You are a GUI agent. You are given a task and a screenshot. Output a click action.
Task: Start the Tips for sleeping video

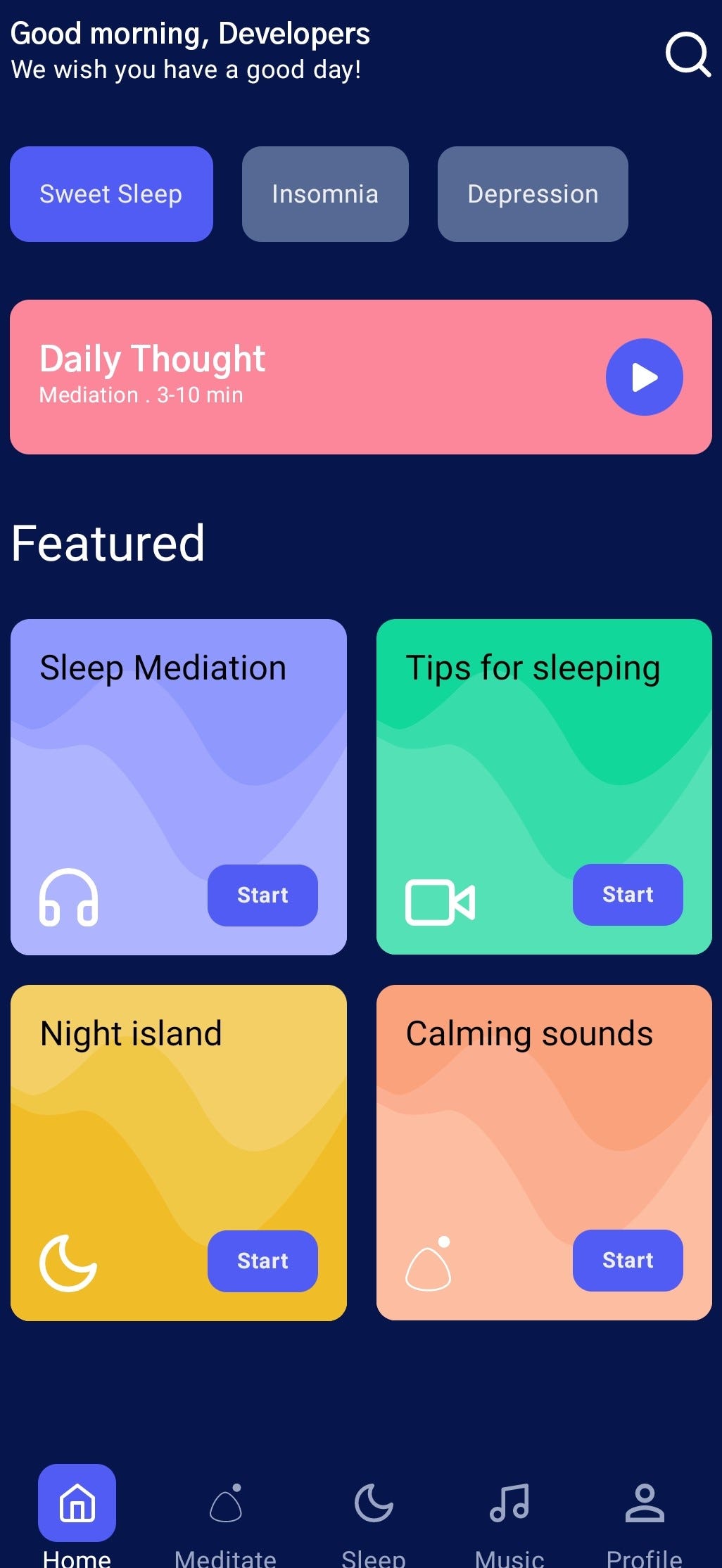(x=627, y=895)
